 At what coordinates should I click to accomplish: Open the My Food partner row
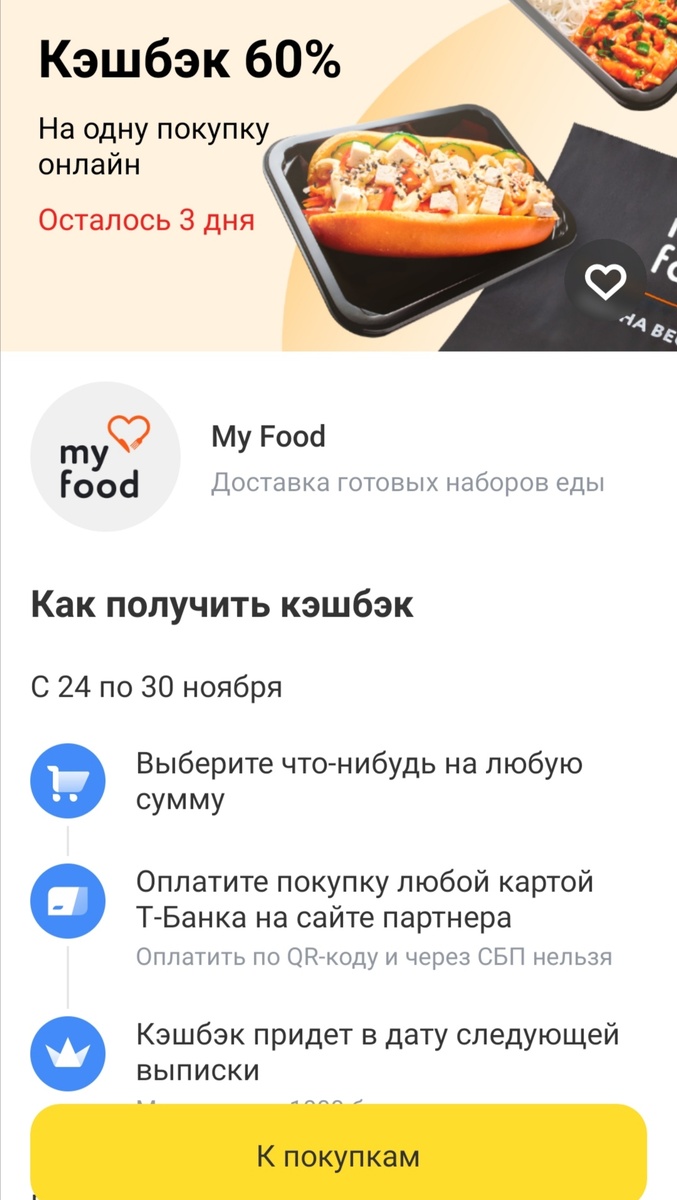pyautogui.click(x=338, y=459)
